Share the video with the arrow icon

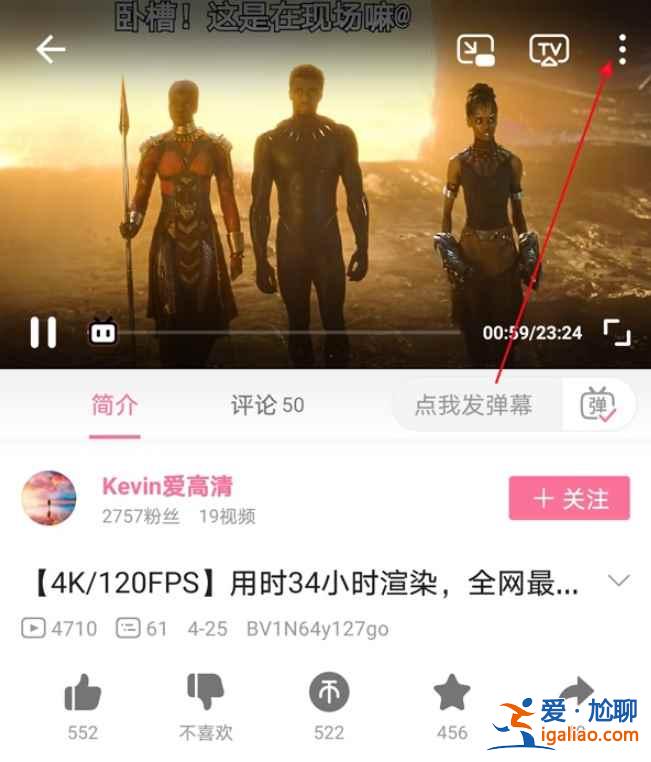click(x=576, y=692)
